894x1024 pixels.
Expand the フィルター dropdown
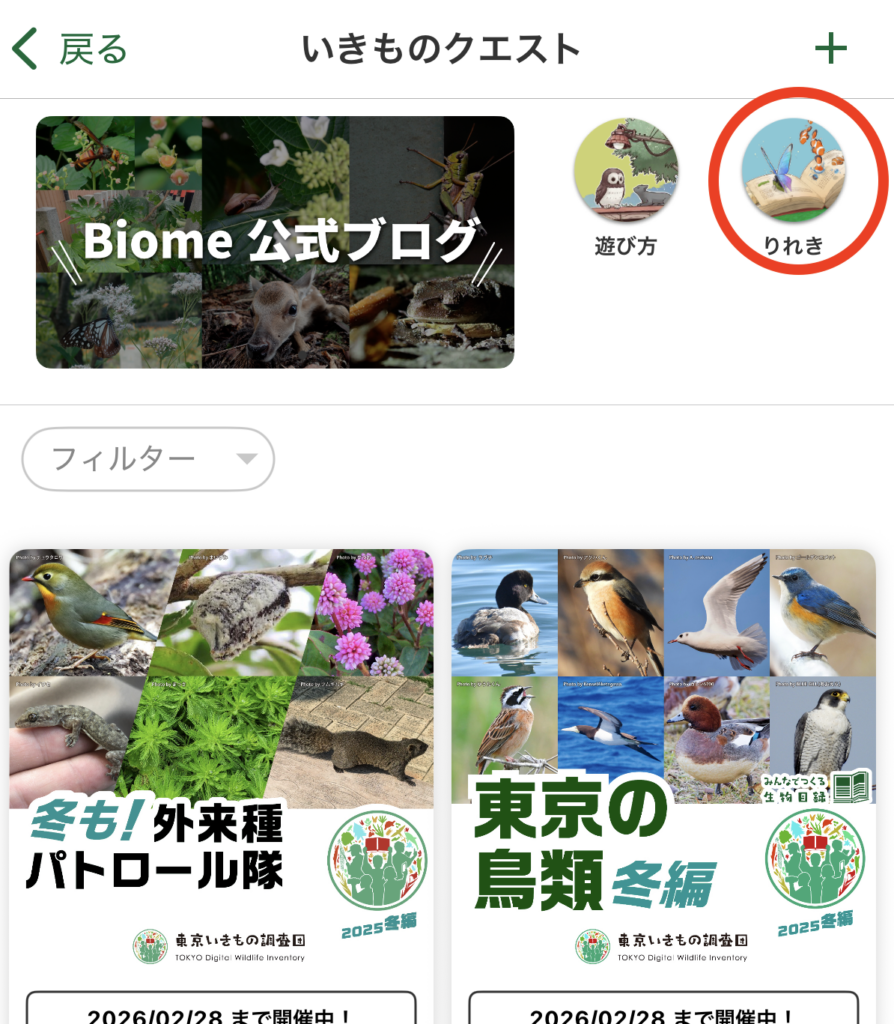pos(148,459)
